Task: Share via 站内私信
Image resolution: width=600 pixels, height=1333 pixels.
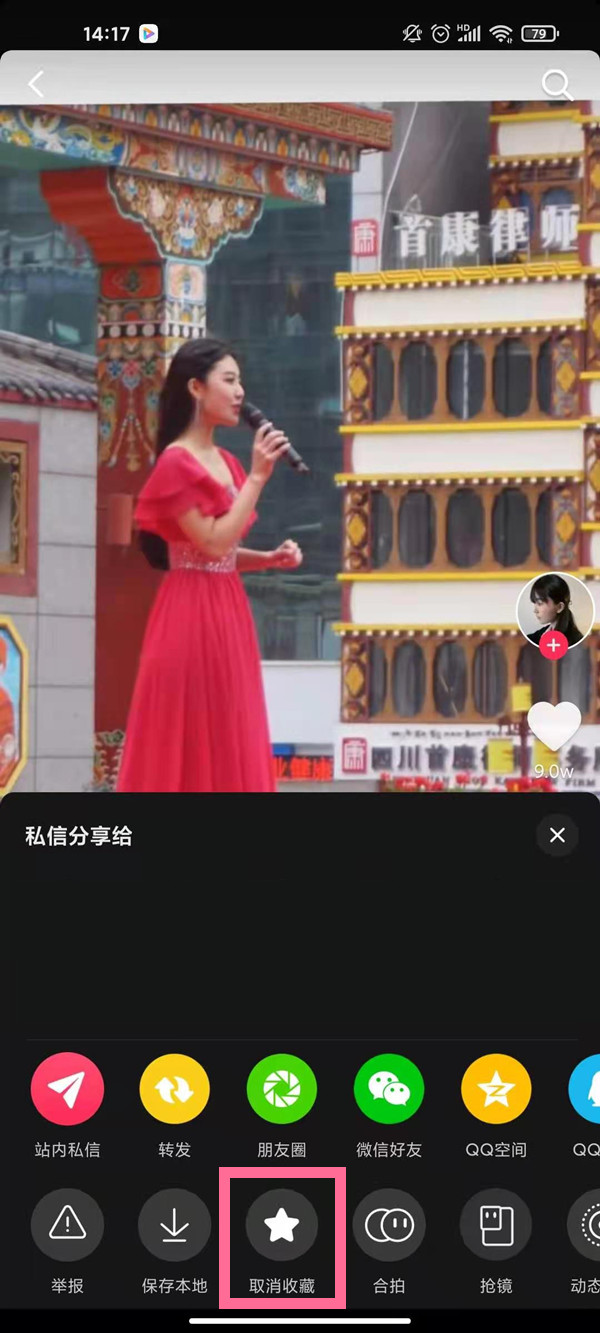Action: 67,1090
